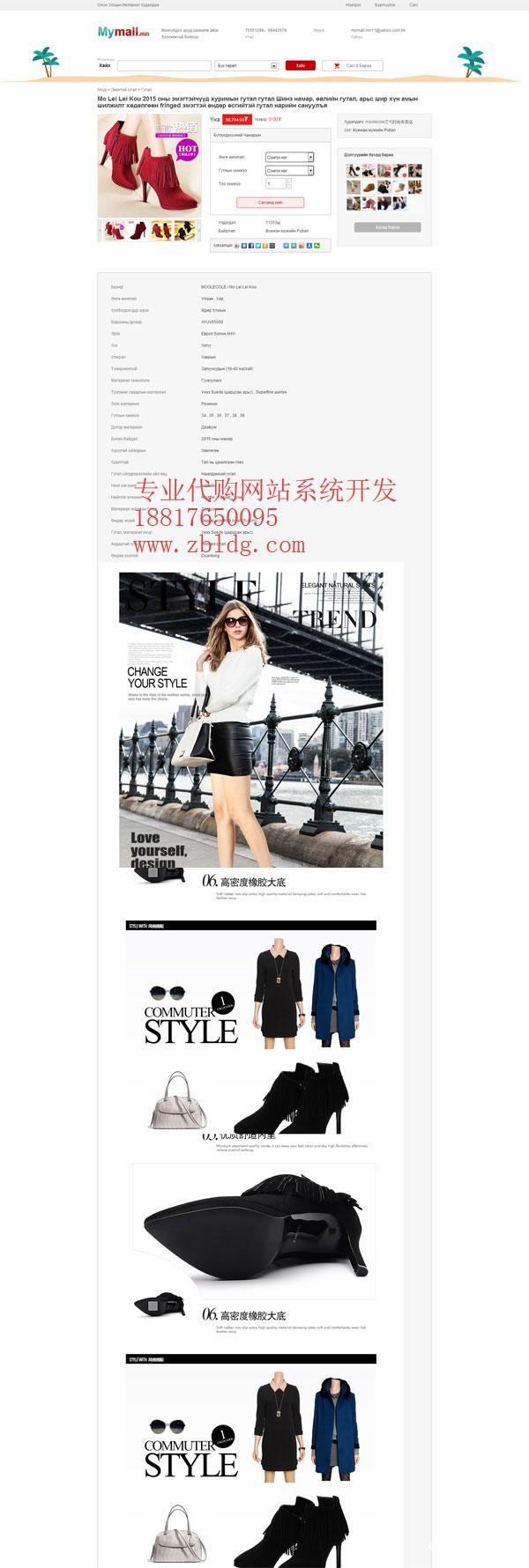Image resolution: width=529 pixels, height=1568 pixels.
Task: Tap the gray button under seller's other products
Action: point(387,227)
